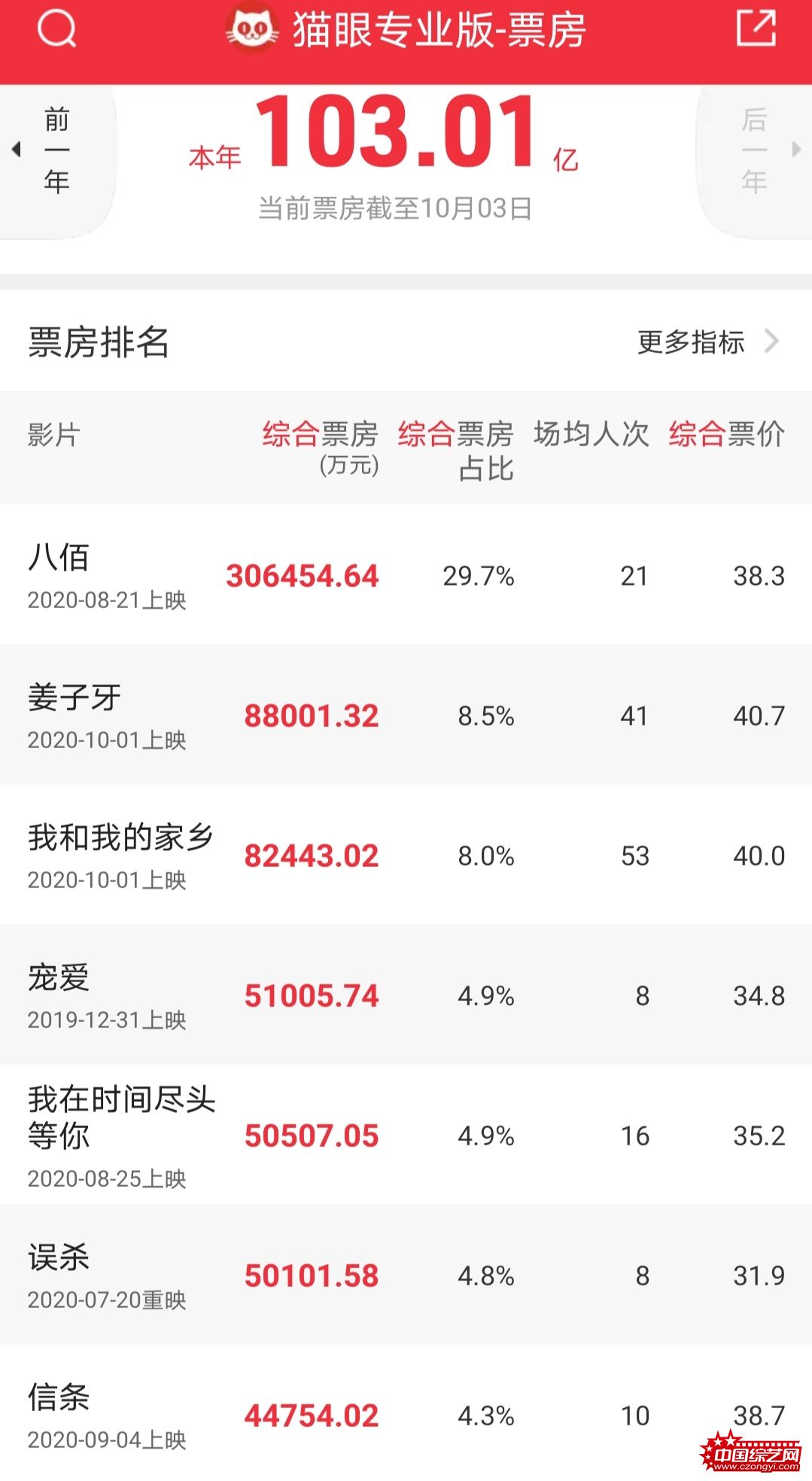Open the 八佰 movie row
This screenshot has width=812, height=1481.
(406, 575)
